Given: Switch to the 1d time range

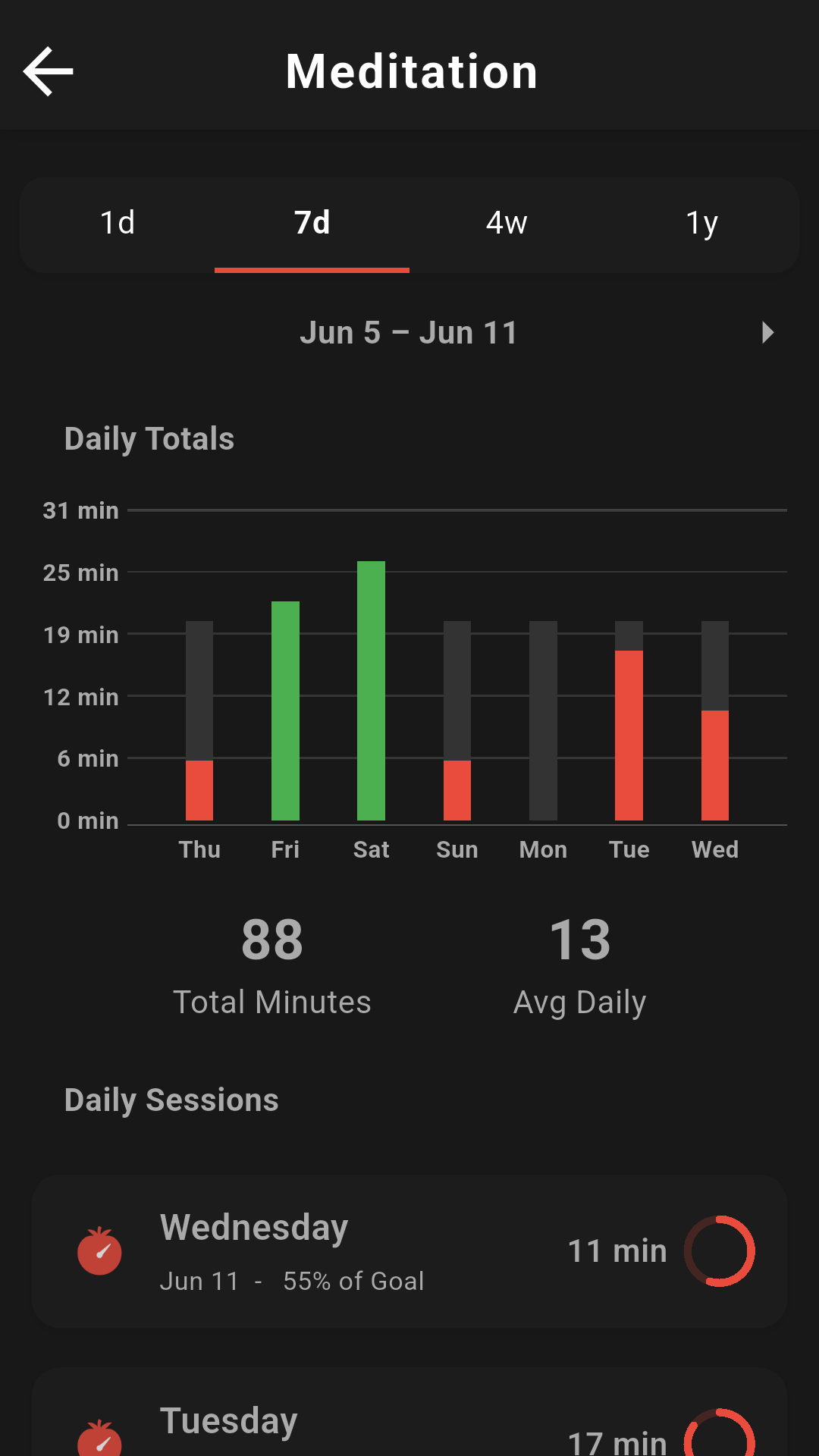Looking at the screenshot, I should (118, 224).
